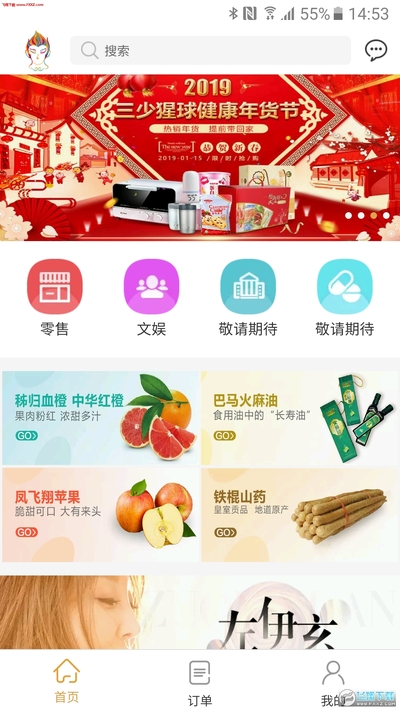
Task: Open the 左伊玄 banner at the bottom
Action: click(200, 612)
